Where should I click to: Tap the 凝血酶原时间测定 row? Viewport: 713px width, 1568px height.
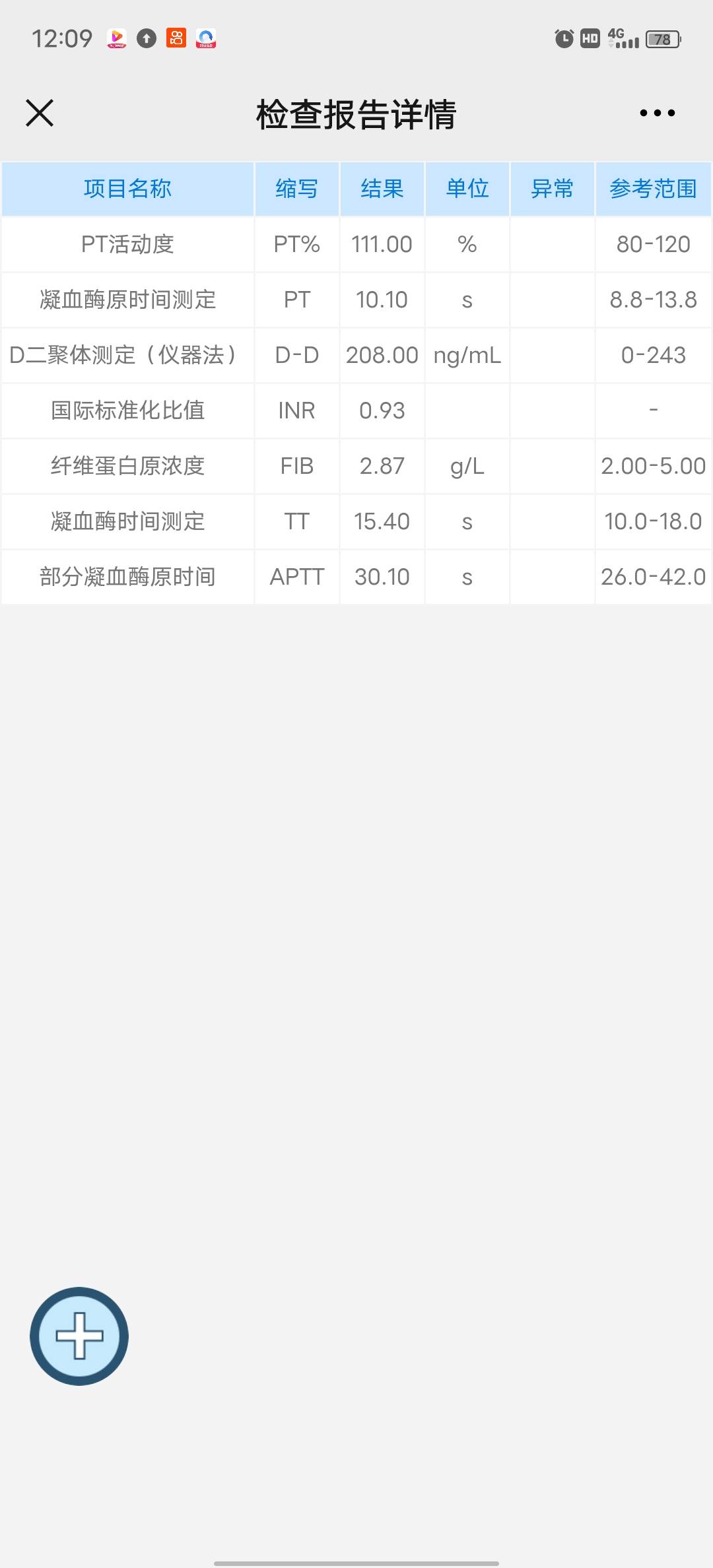pyautogui.click(x=127, y=300)
